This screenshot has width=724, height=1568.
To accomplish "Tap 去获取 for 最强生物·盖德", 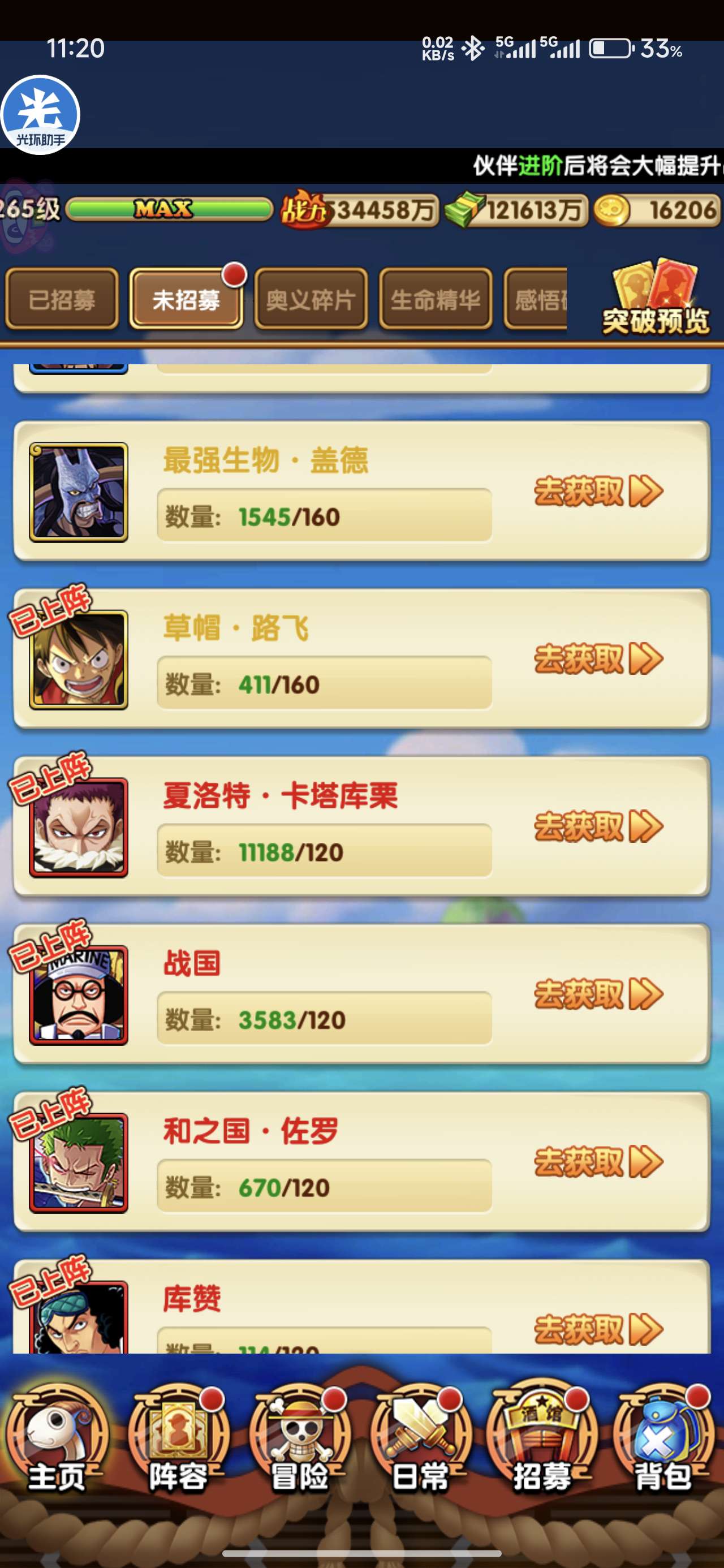I will point(598,491).
